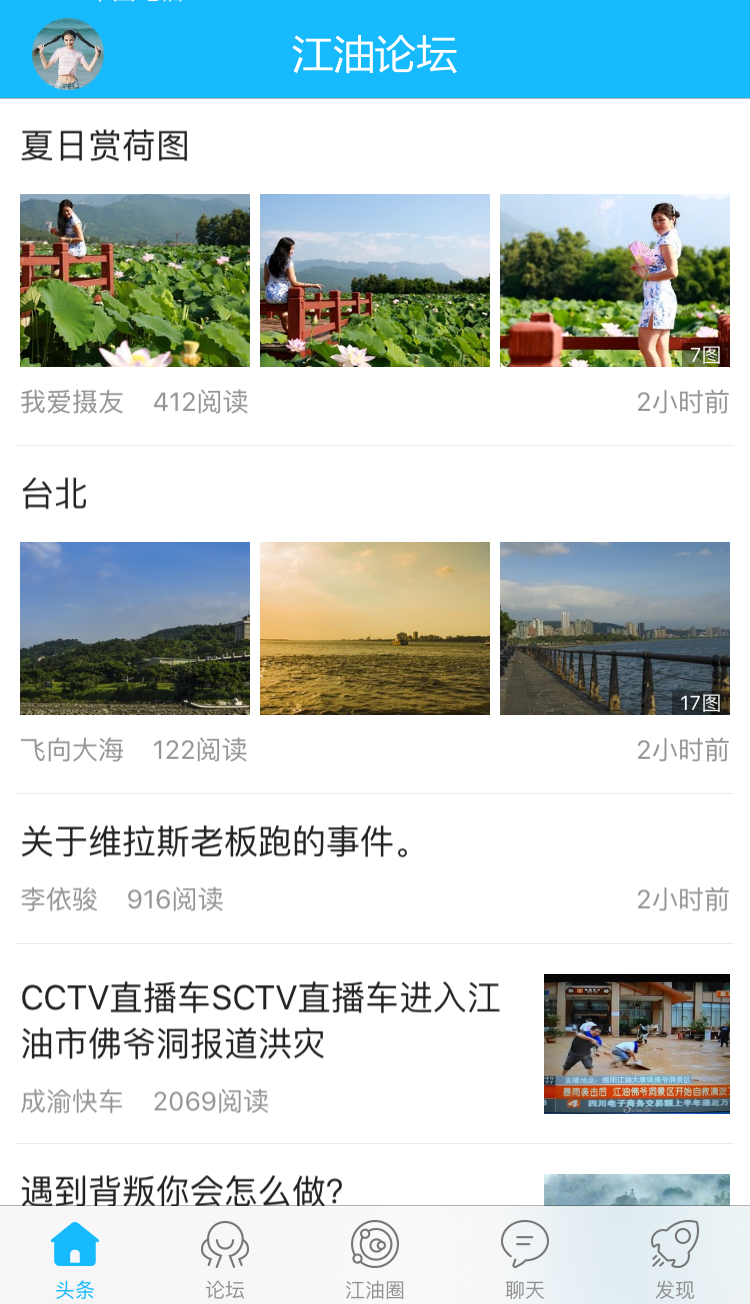The height and width of the screenshot is (1304, 750).
Task: View author 我爱摄友's profile
Action: point(72,402)
